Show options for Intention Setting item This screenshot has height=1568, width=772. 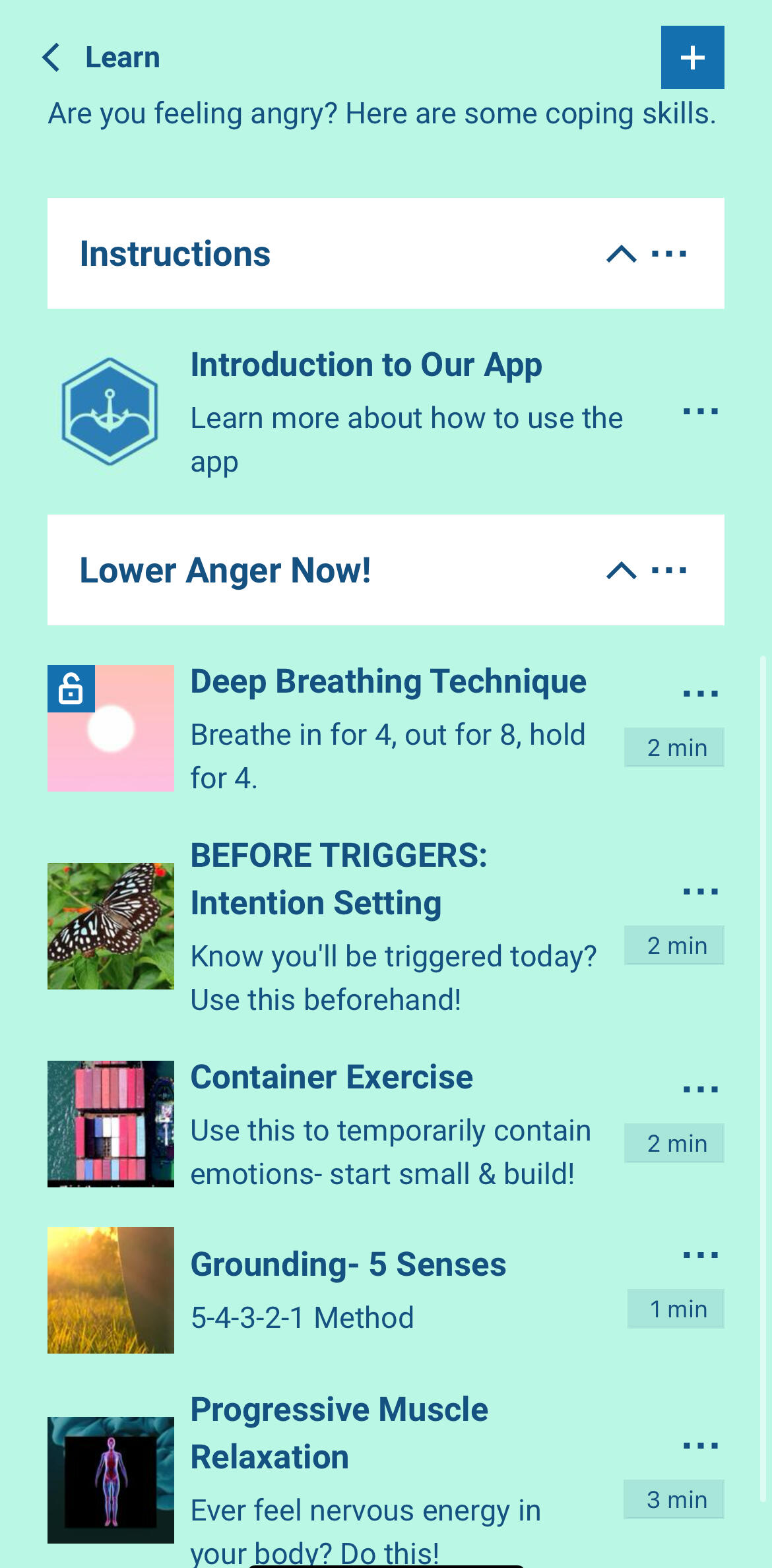(x=700, y=892)
